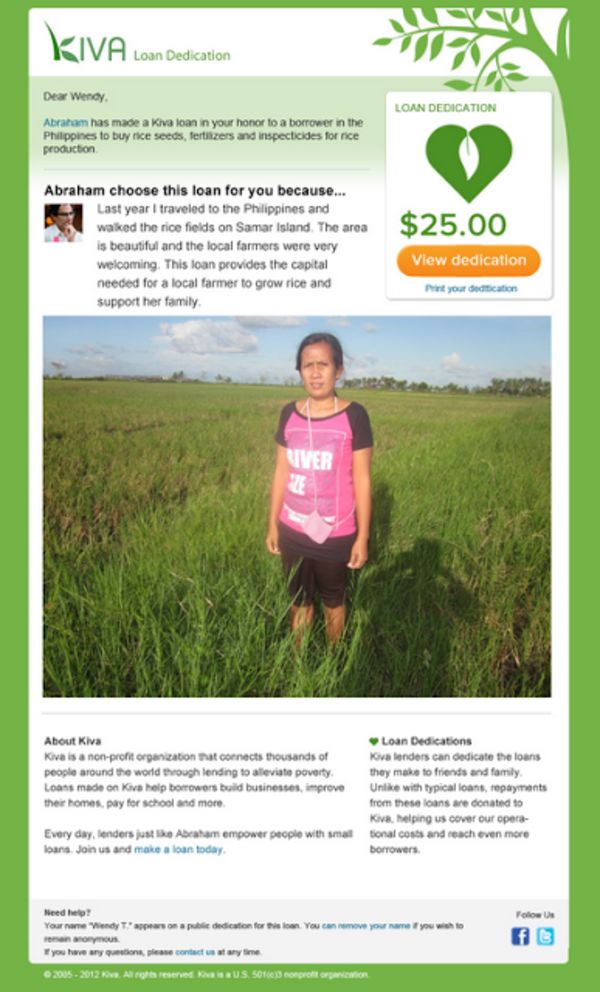Open Kiva's Twitter page icon
Image resolution: width=600 pixels, height=992 pixels.
pyautogui.click(x=544, y=936)
